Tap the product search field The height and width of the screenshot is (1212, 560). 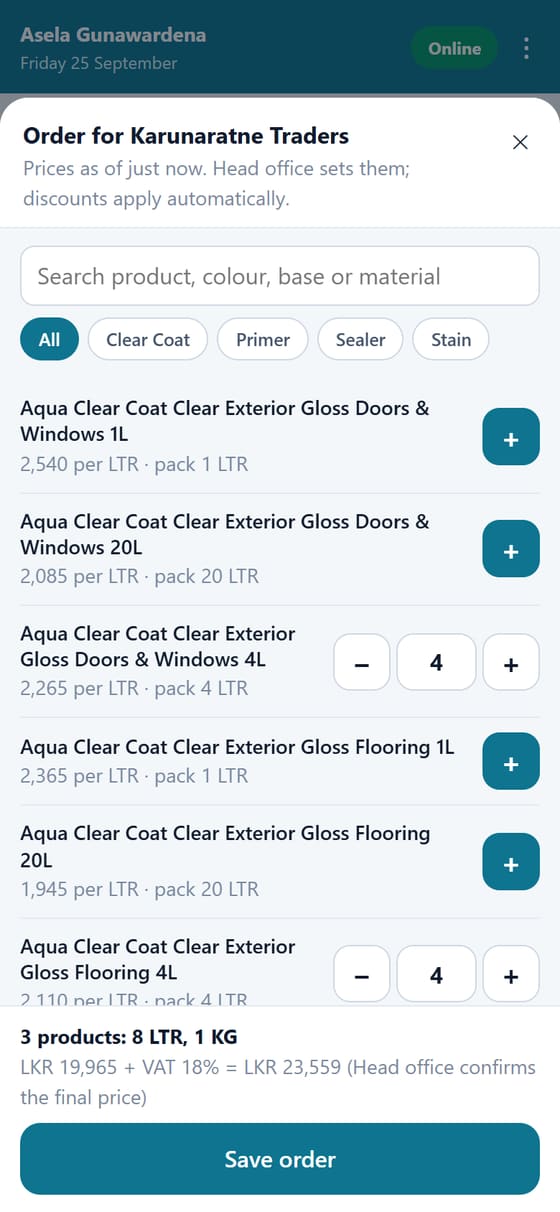tap(280, 276)
